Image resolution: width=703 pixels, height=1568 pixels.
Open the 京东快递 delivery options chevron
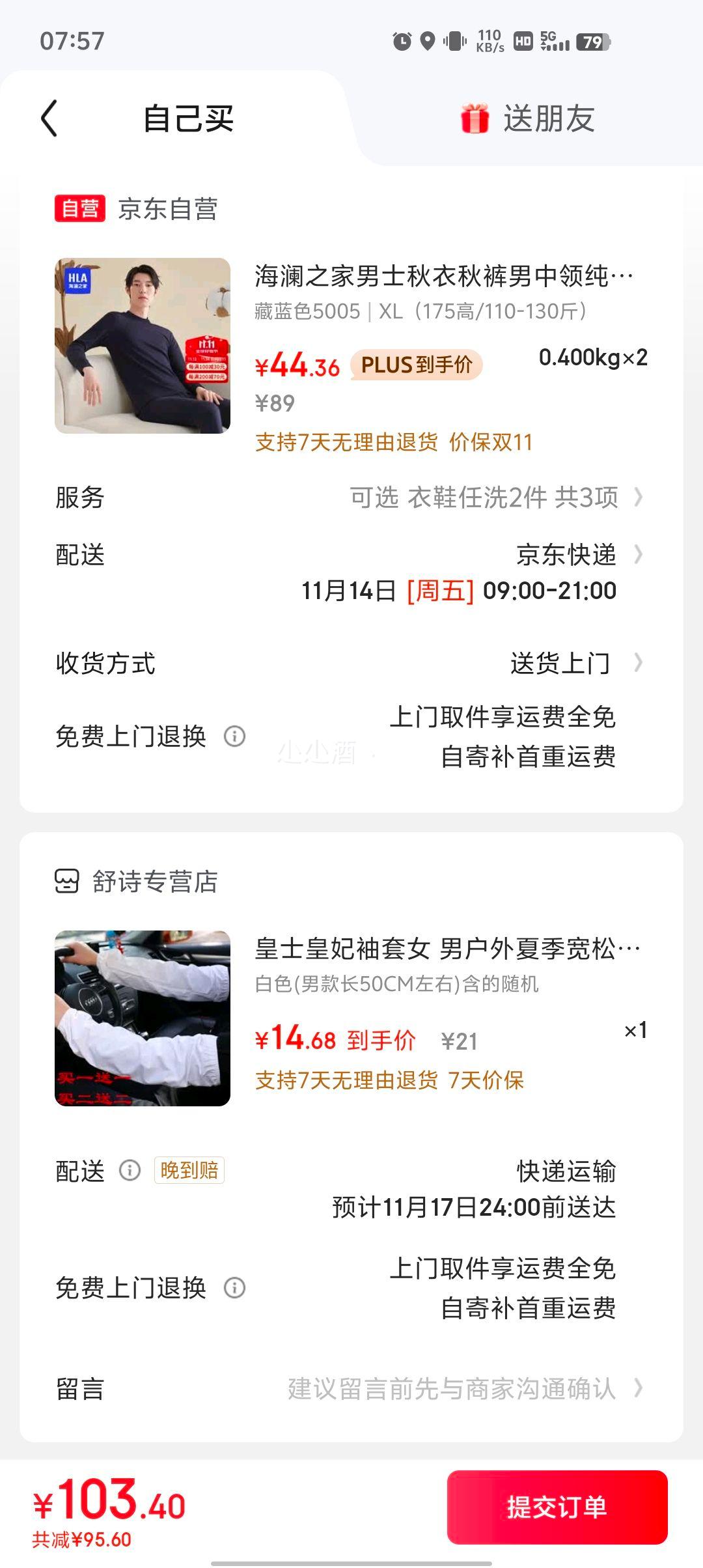tap(640, 555)
